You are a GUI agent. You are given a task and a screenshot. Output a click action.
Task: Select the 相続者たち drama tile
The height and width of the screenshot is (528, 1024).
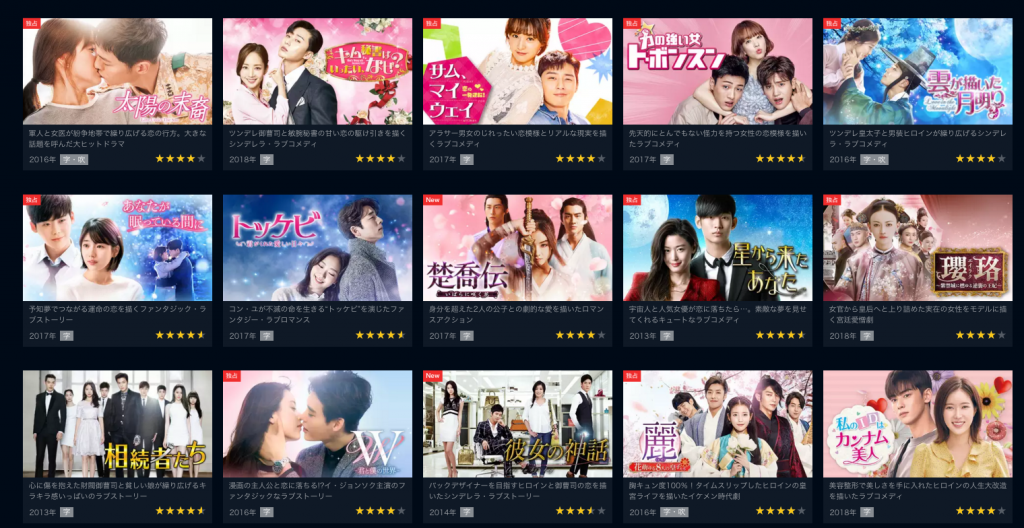click(x=117, y=423)
